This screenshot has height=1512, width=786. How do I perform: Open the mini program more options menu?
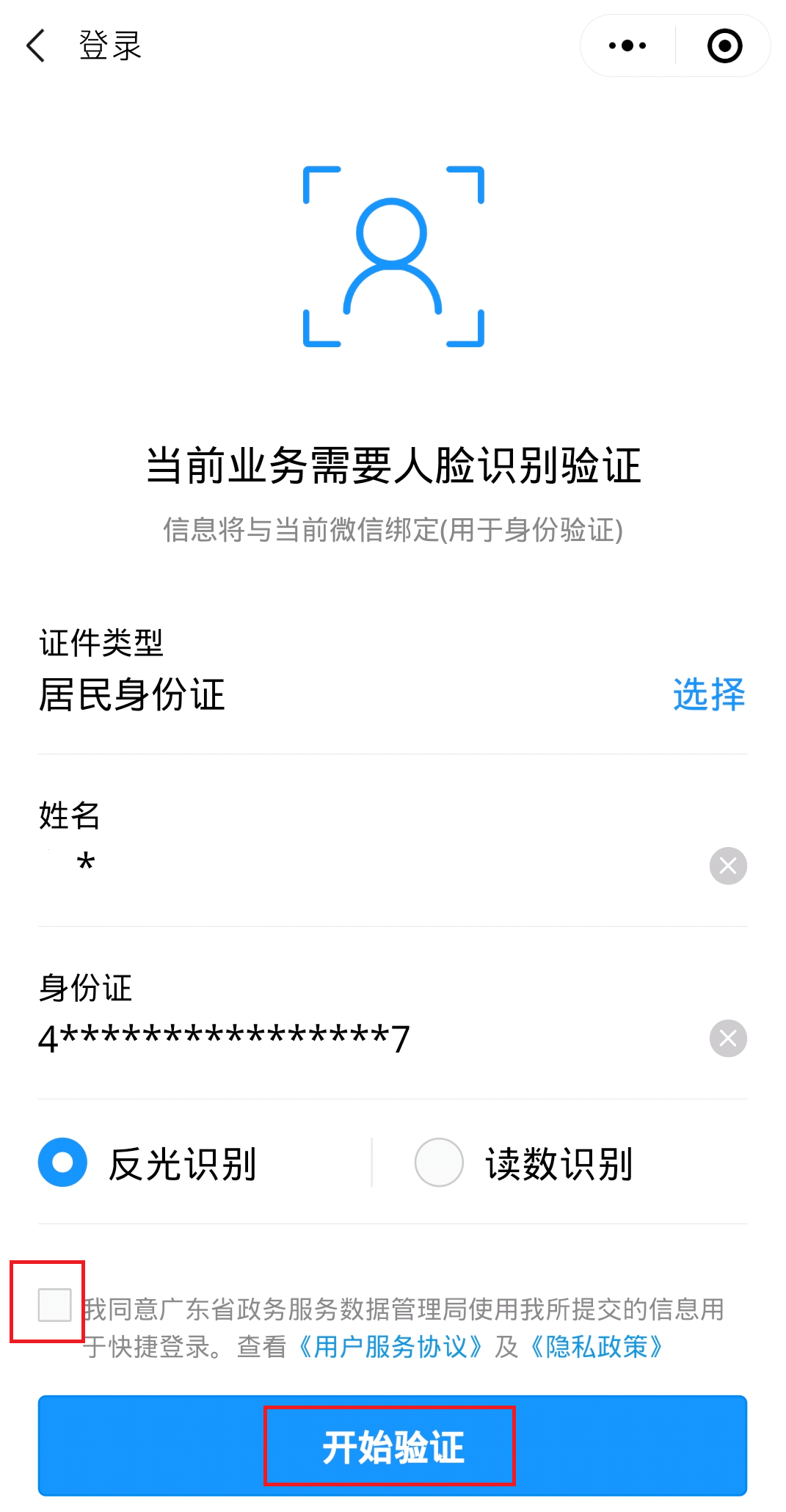coord(627,46)
